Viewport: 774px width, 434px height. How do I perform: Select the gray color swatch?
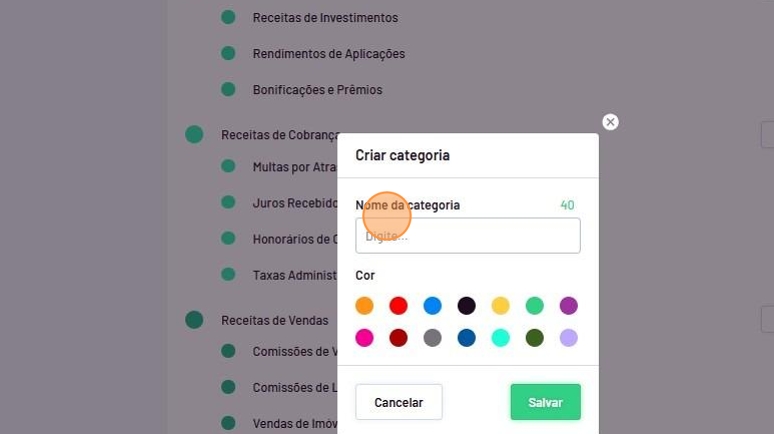432,338
